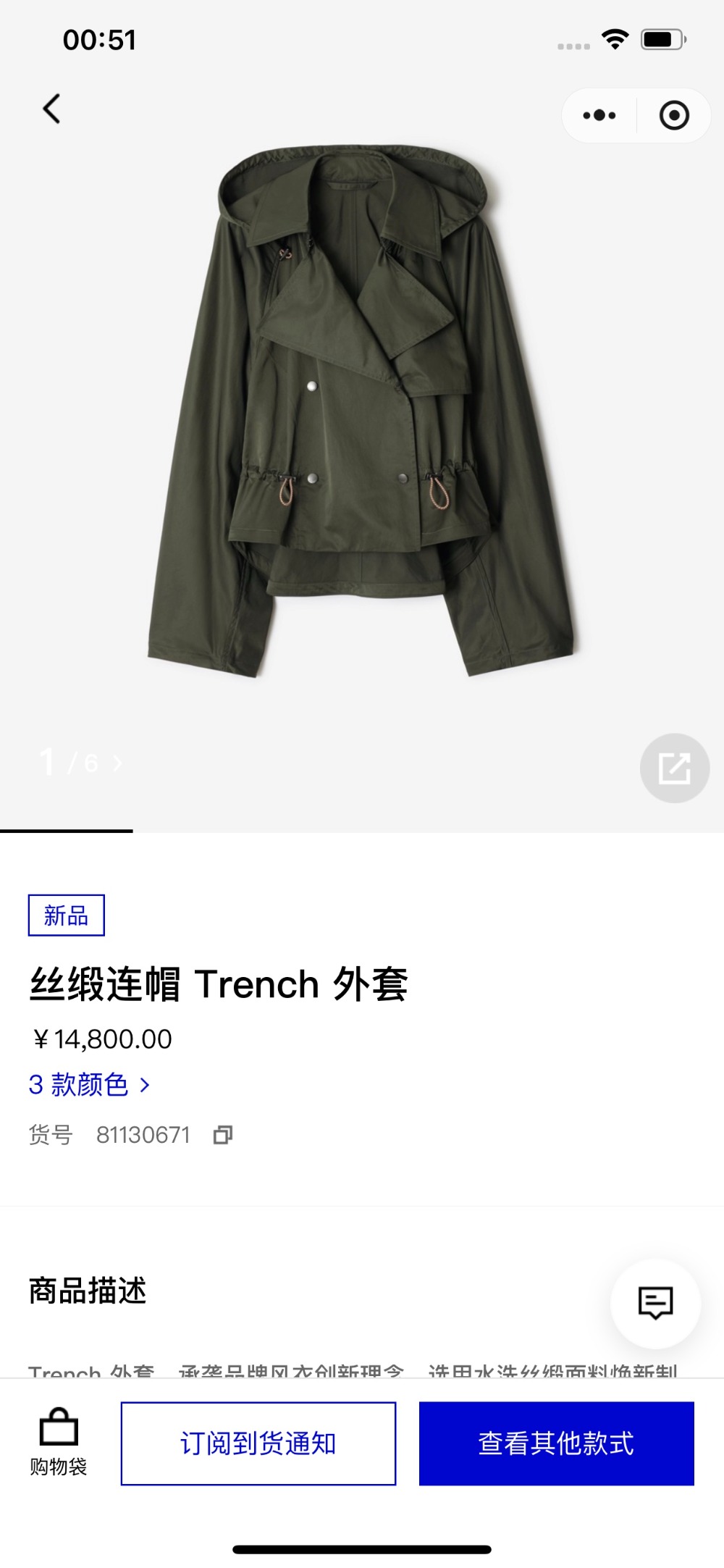Go to the next product photo
This screenshot has height=1568, width=724.
tap(117, 763)
